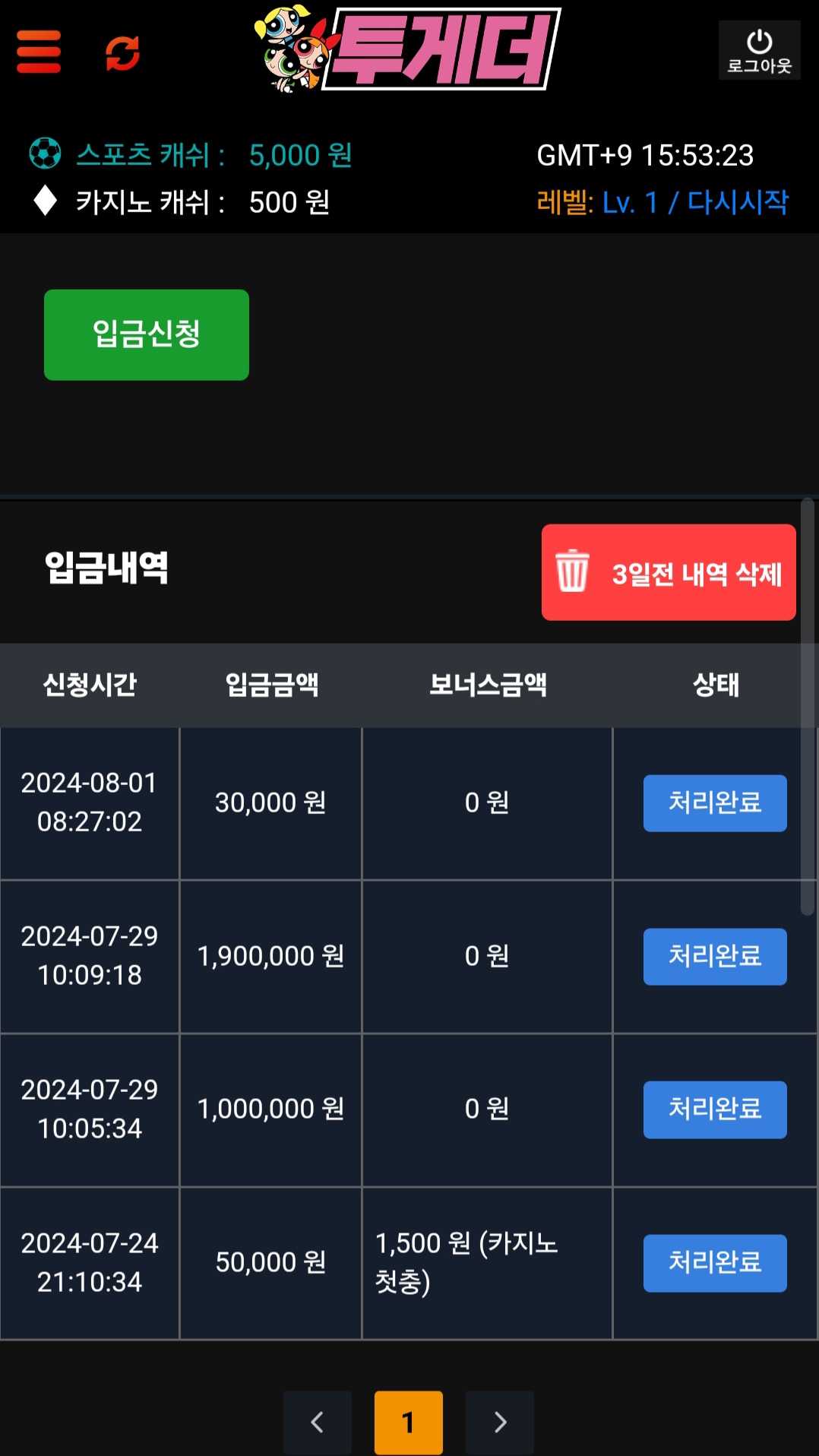Image resolution: width=819 pixels, height=1456 pixels.
Task: Select page 1 in pagination
Action: coord(409,1422)
